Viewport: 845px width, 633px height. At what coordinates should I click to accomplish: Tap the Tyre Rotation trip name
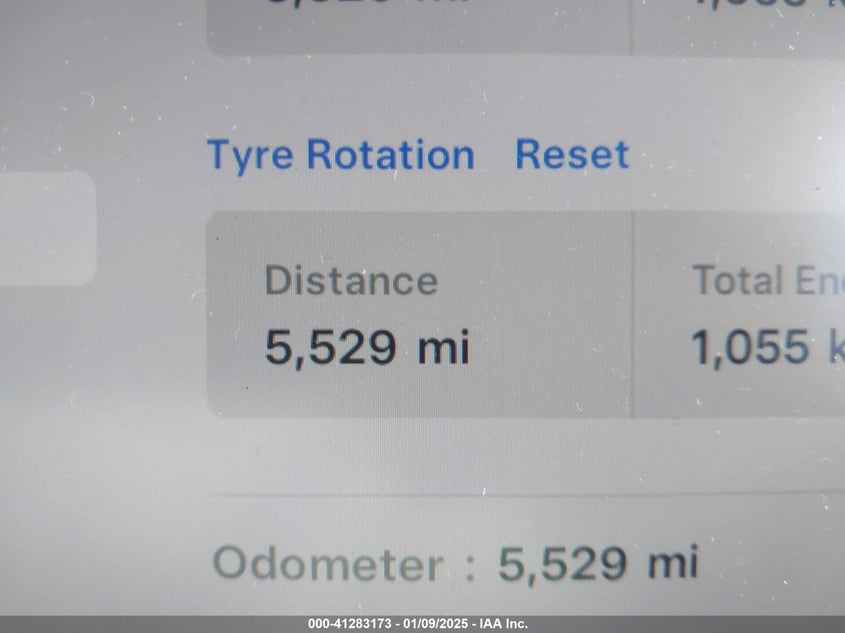(x=340, y=155)
